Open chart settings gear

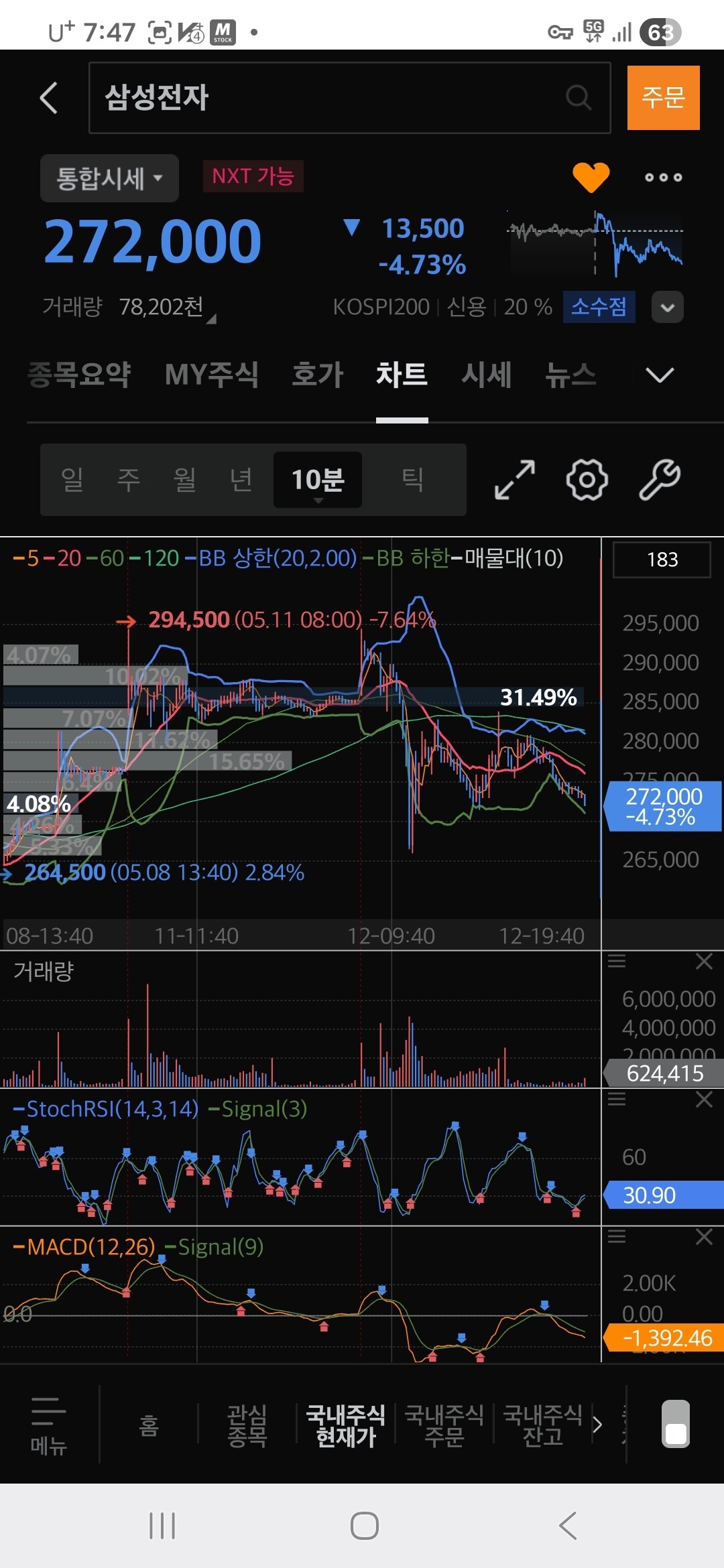pyautogui.click(x=587, y=480)
